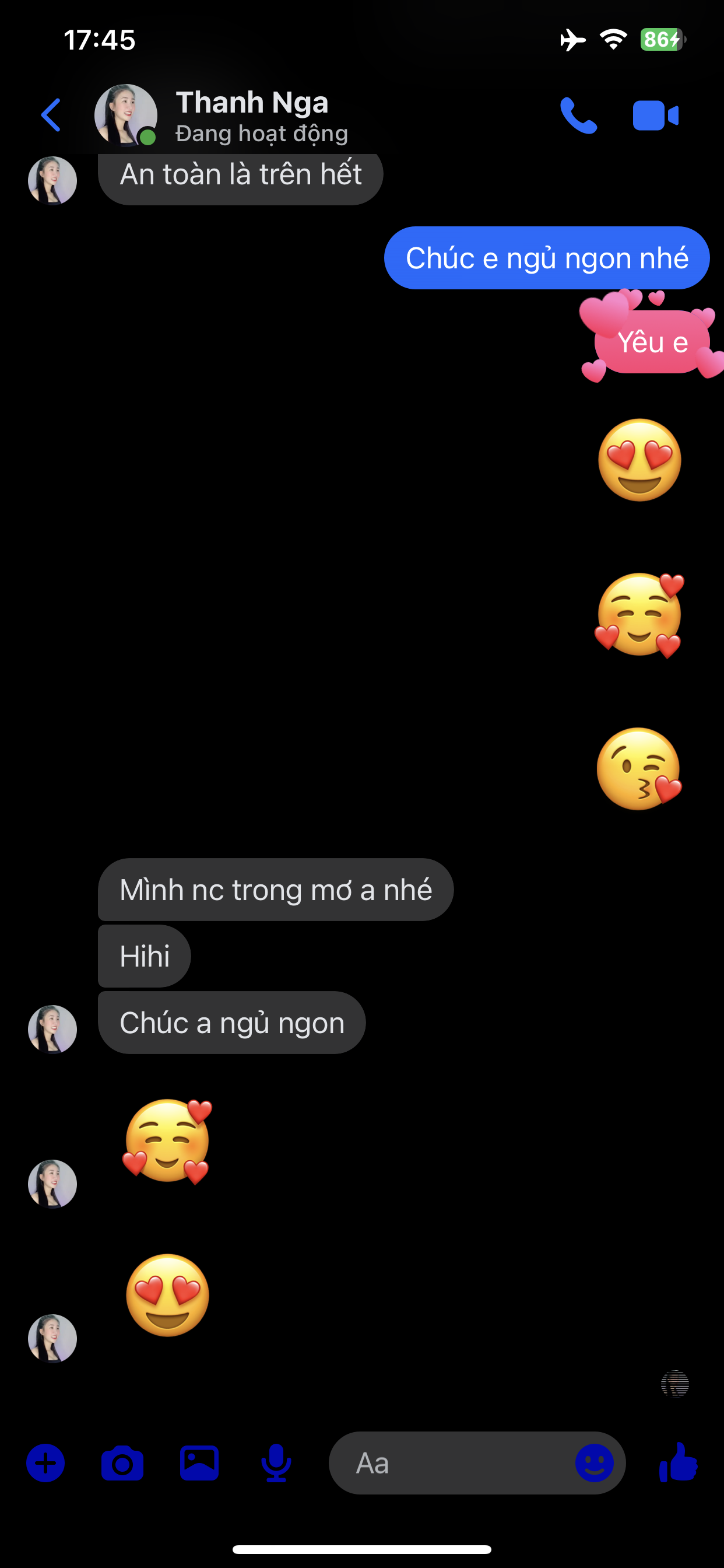The height and width of the screenshot is (1568, 724).
Task: Record a voice message with the microphone
Action: 276,1462
